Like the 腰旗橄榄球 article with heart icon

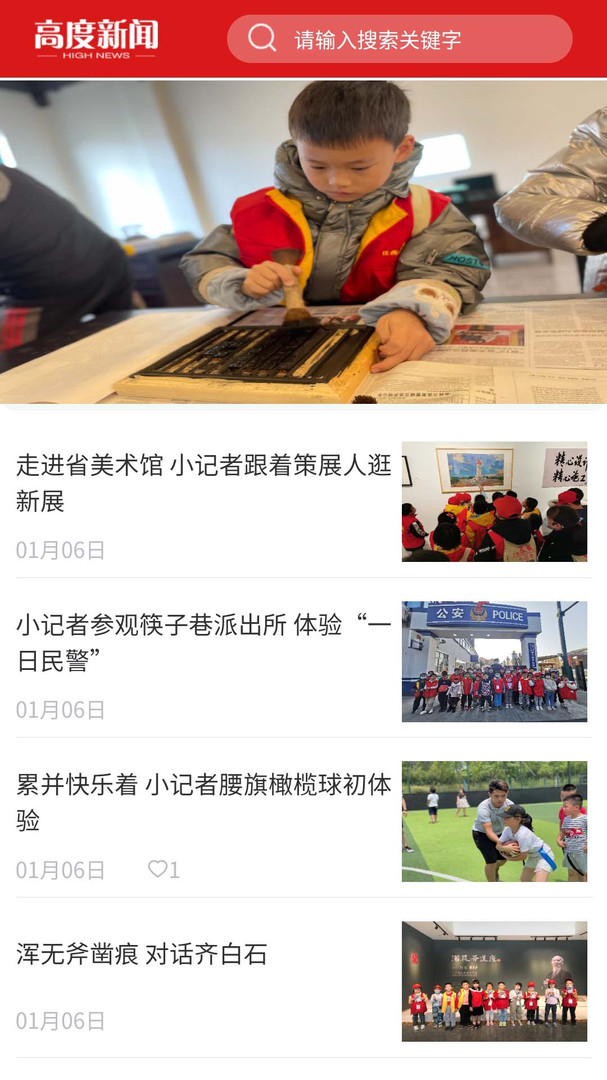pos(158,869)
